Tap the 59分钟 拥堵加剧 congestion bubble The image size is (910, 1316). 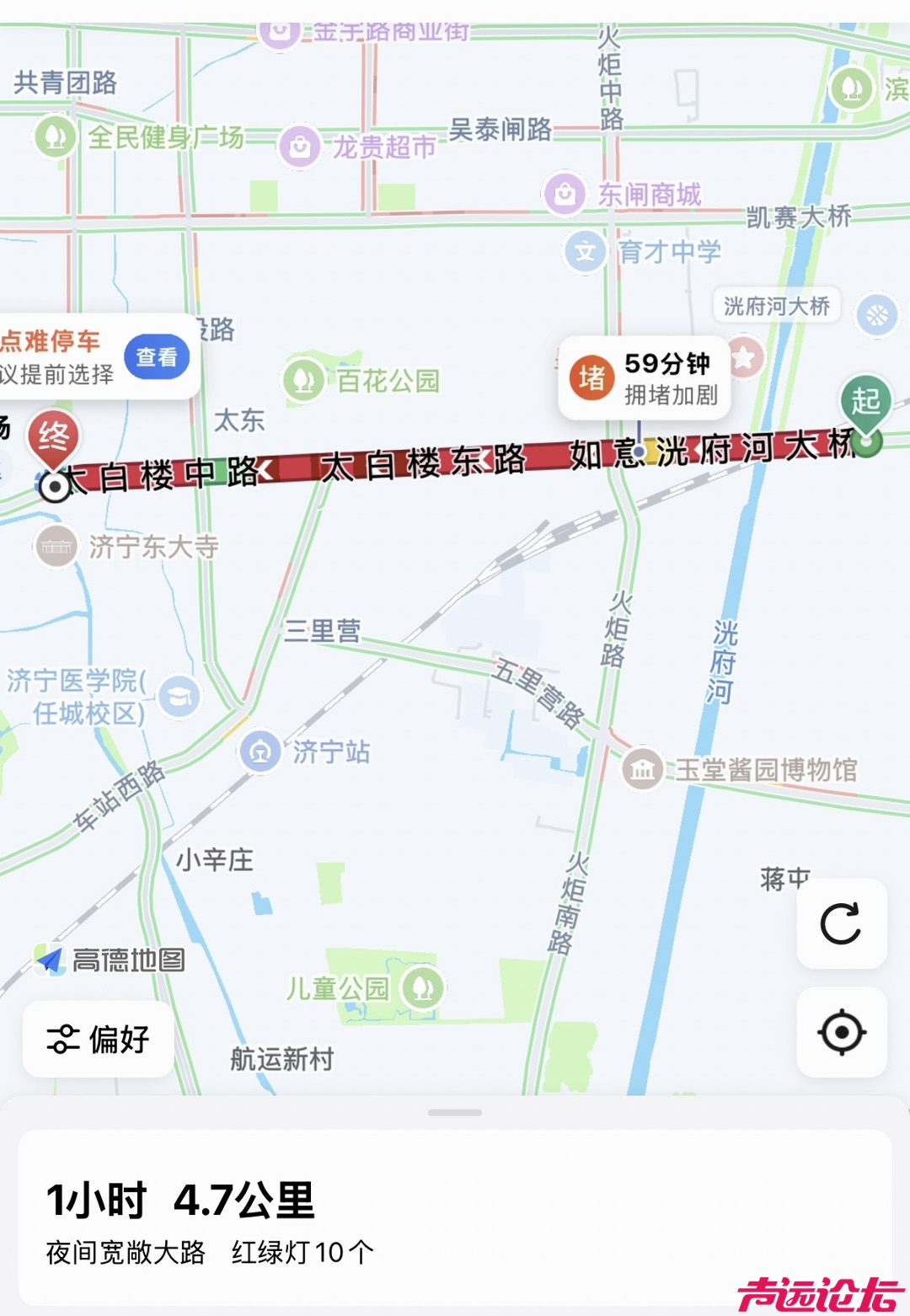pos(643,377)
